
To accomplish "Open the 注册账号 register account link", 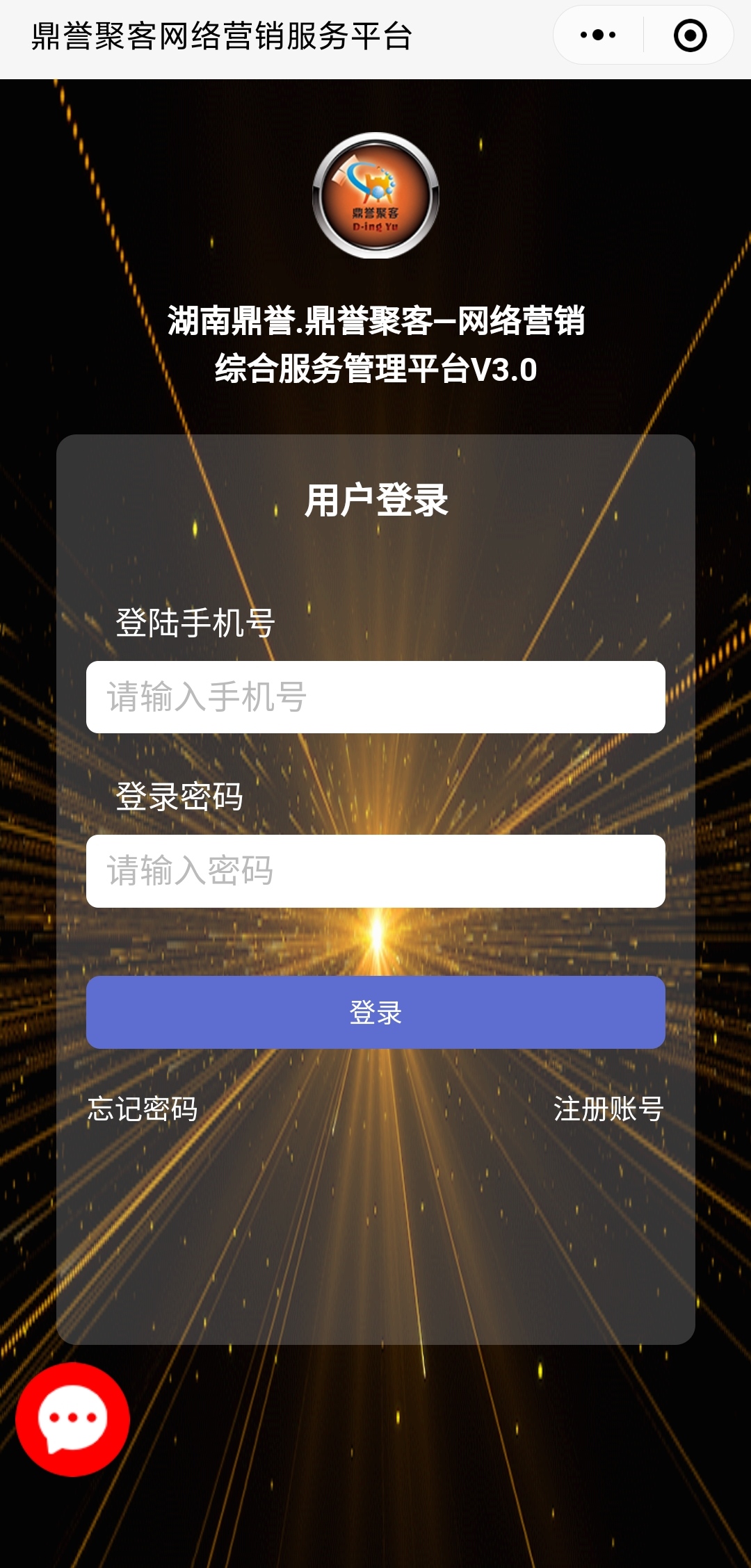I will [x=608, y=1109].
